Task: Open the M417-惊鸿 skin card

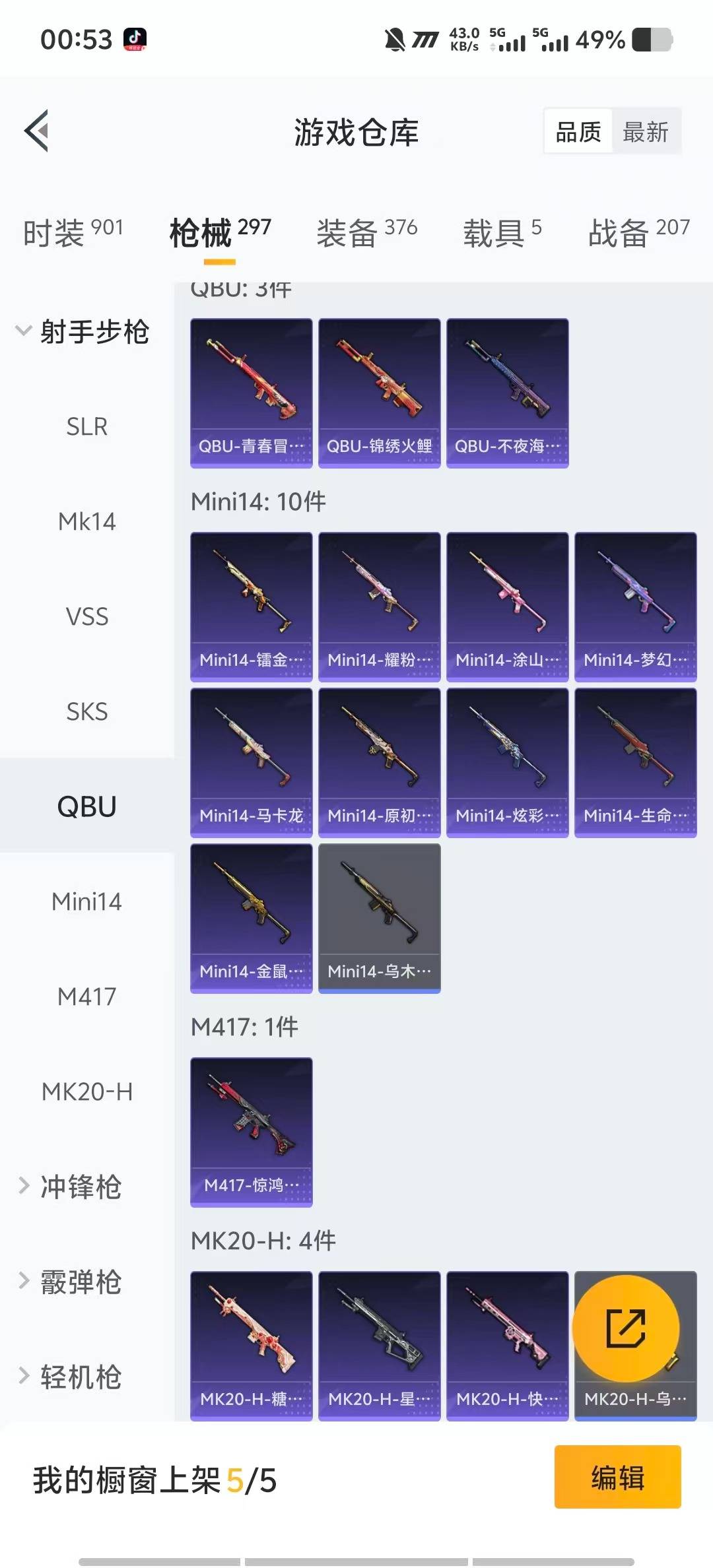Action: click(x=251, y=1132)
